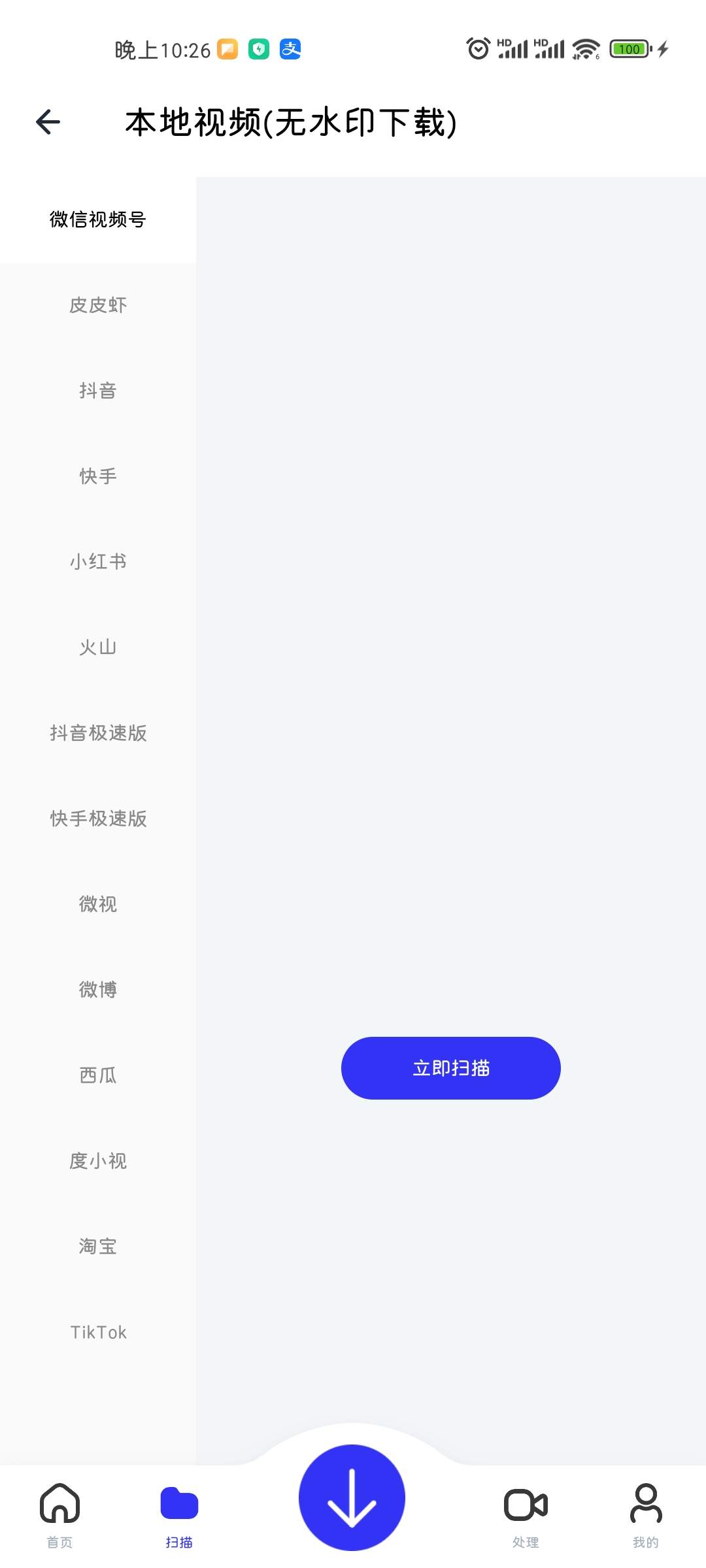Choose 抖音 from the platform list
The image size is (706, 1568).
click(98, 391)
